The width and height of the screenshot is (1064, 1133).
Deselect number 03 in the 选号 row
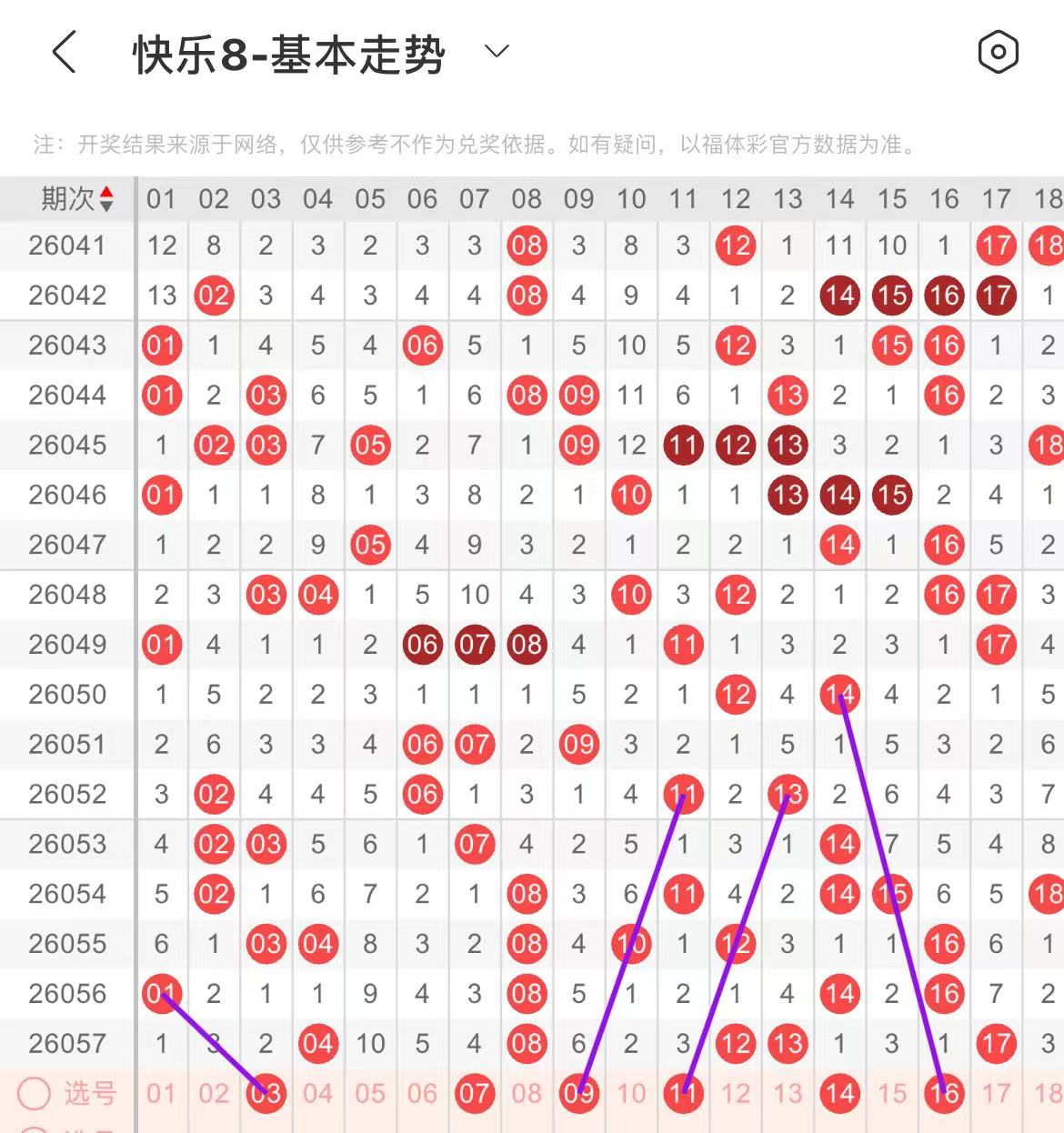click(266, 1093)
